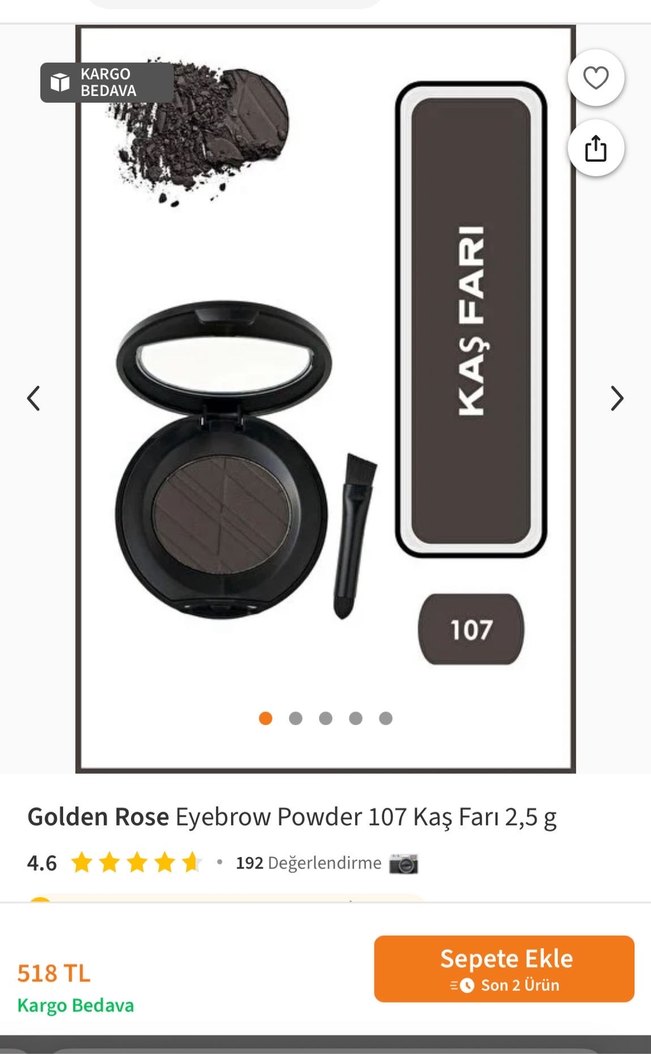Screen dimensions: 651x1054
Task: Go to the previous product image
Action: pos(33,399)
